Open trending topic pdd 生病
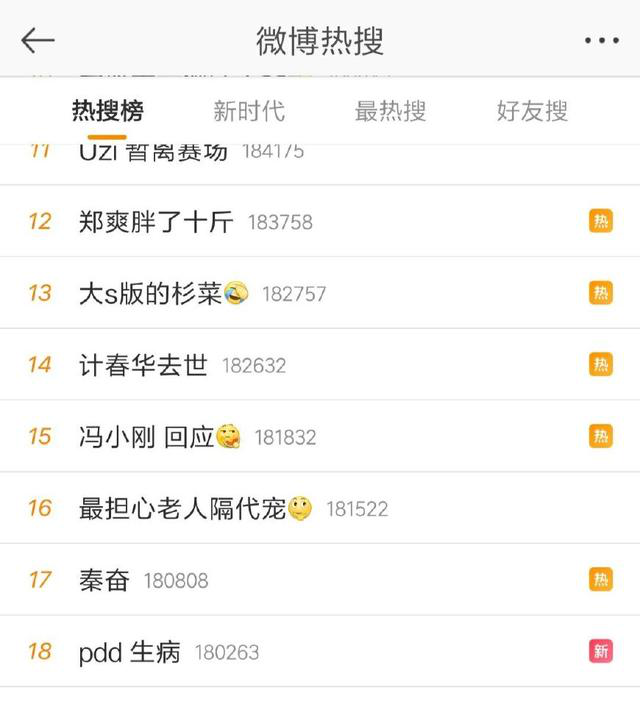The width and height of the screenshot is (640, 702). click(x=130, y=652)
